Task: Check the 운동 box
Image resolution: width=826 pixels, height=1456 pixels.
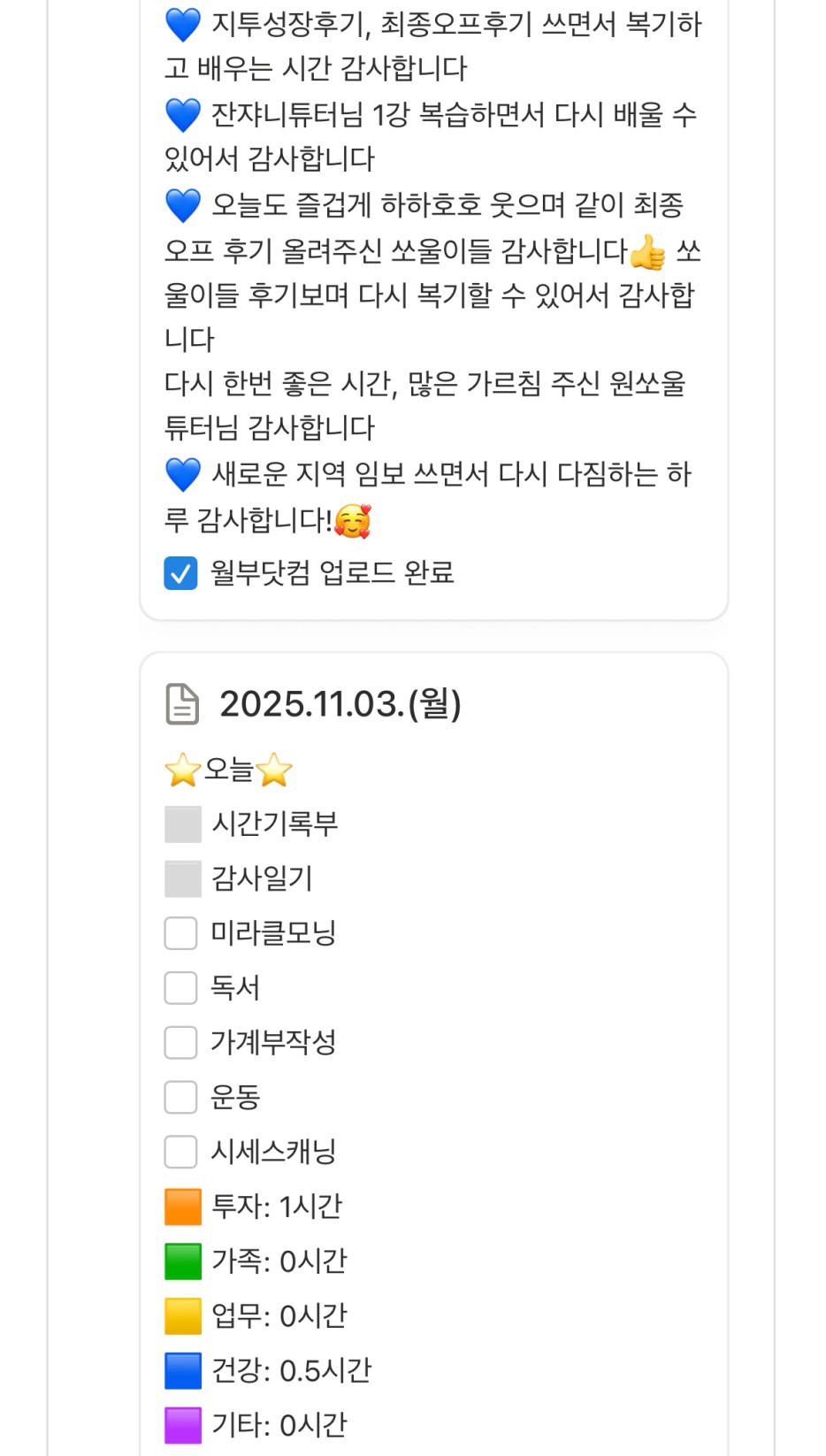Action: (180, 1098)
